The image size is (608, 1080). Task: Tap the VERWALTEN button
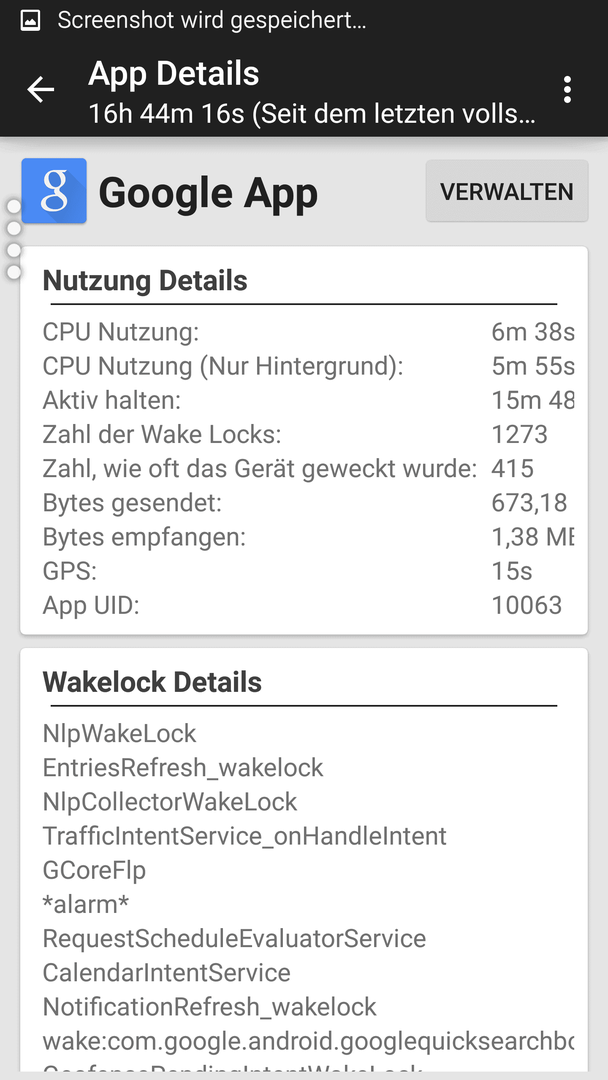(x=507, y=191)
